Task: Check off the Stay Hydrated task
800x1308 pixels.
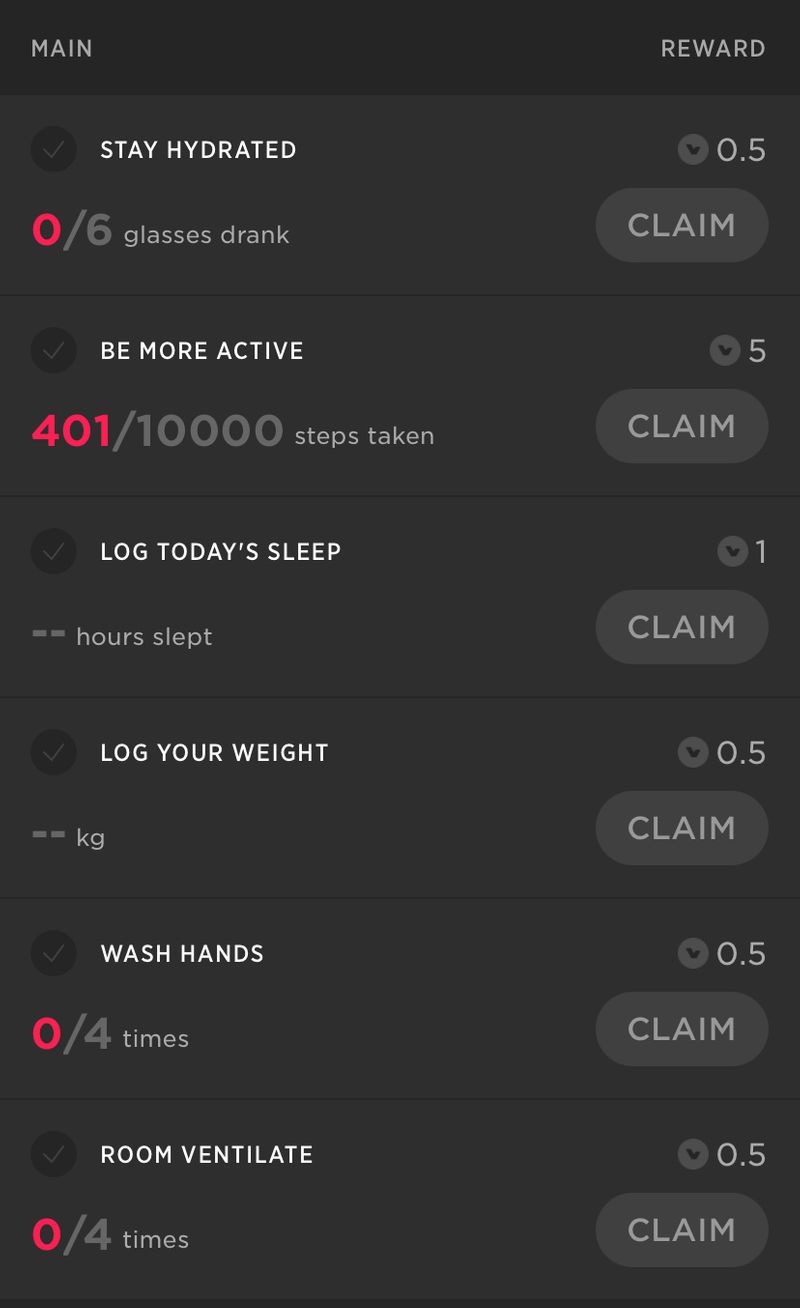Action: point(54,150)
